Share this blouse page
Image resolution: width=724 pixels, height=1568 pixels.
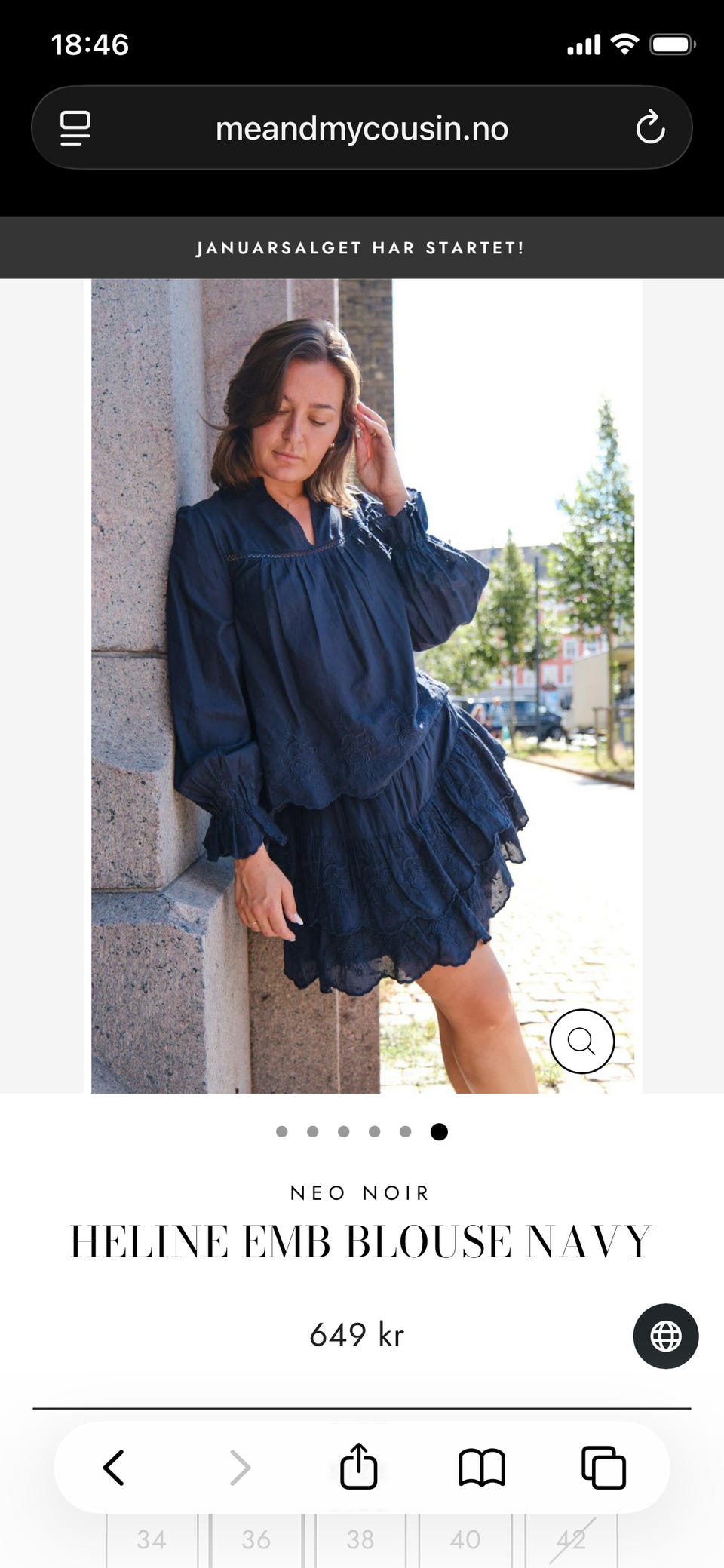pos(358,1467)
